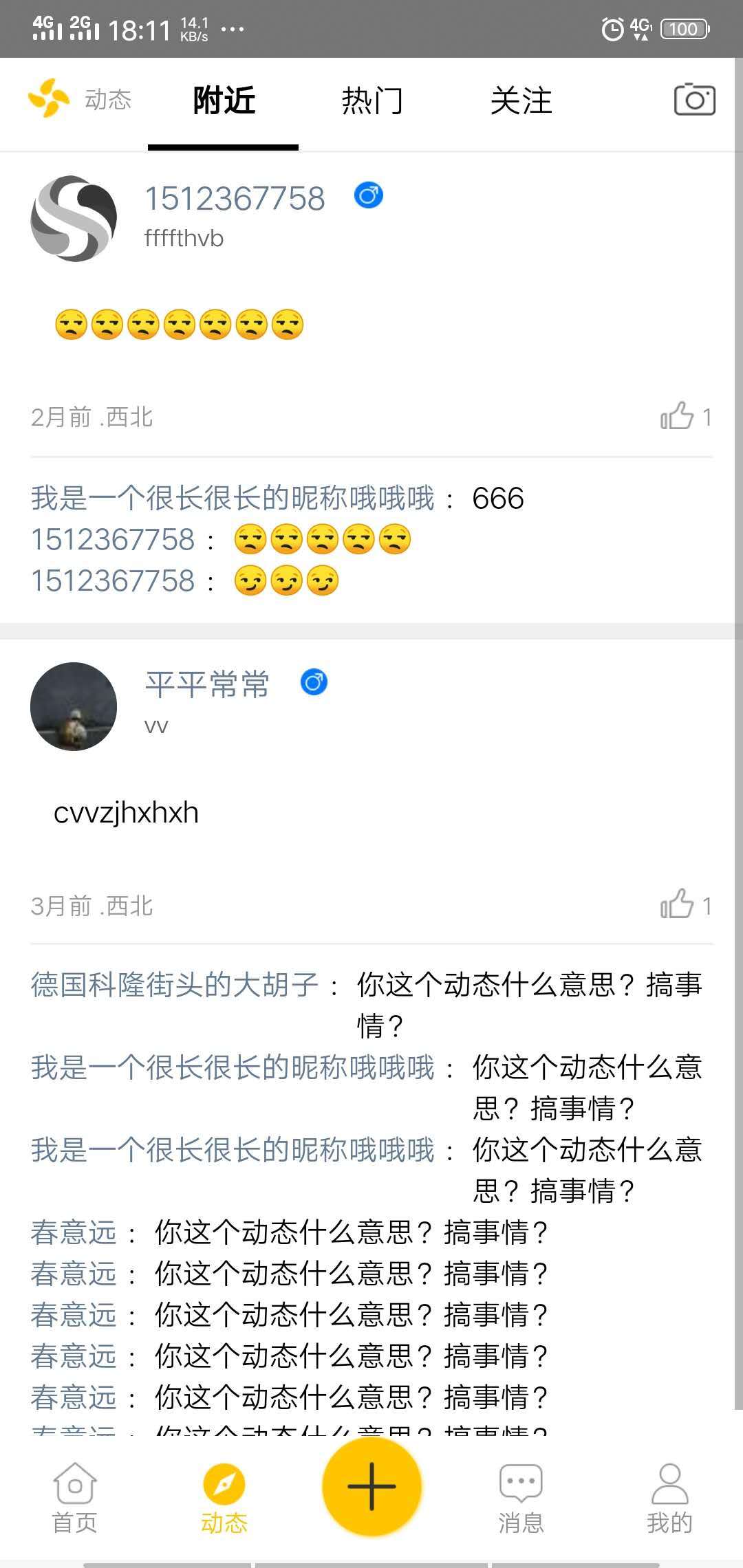The width and height of the screenshot is (743, 1568).
Task: Open 平平常常's profile avatar
Action: pyautogui.click(x=74, y=706)
